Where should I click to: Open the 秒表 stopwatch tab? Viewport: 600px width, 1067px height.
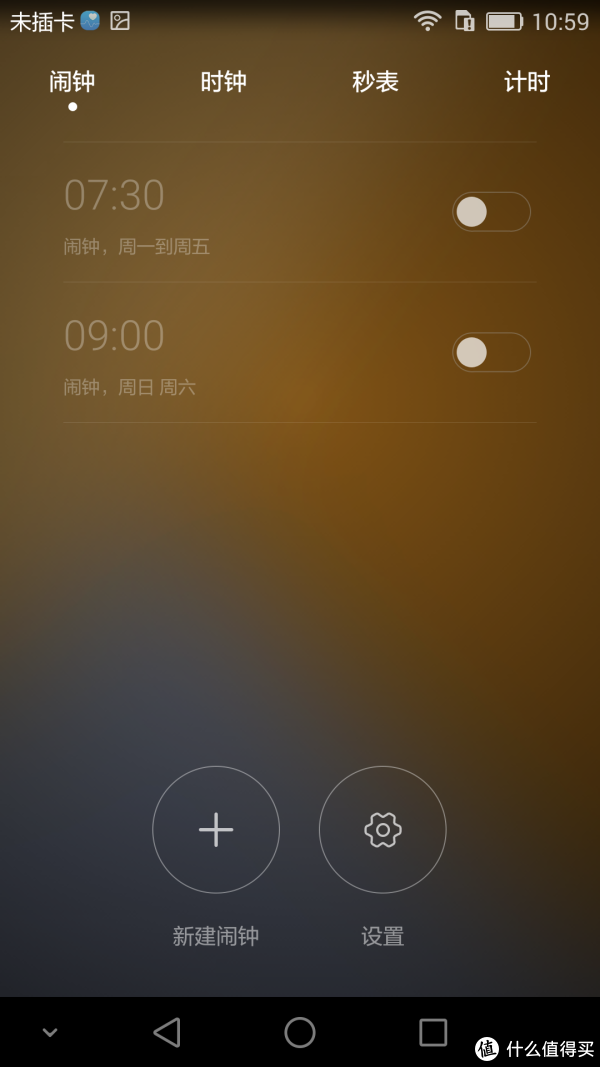(375, 82)
